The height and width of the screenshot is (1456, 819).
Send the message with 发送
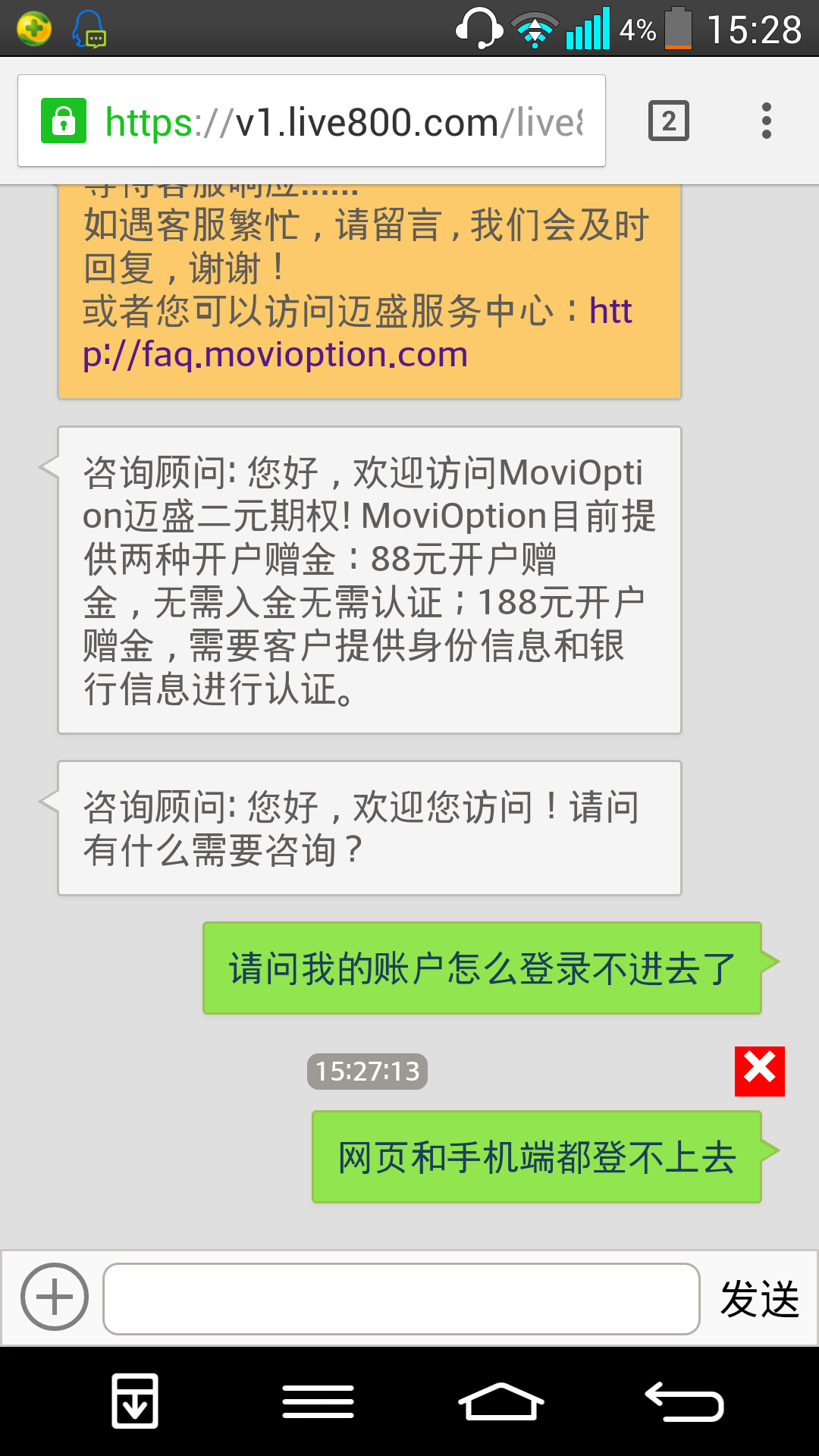pos(759,1298)
